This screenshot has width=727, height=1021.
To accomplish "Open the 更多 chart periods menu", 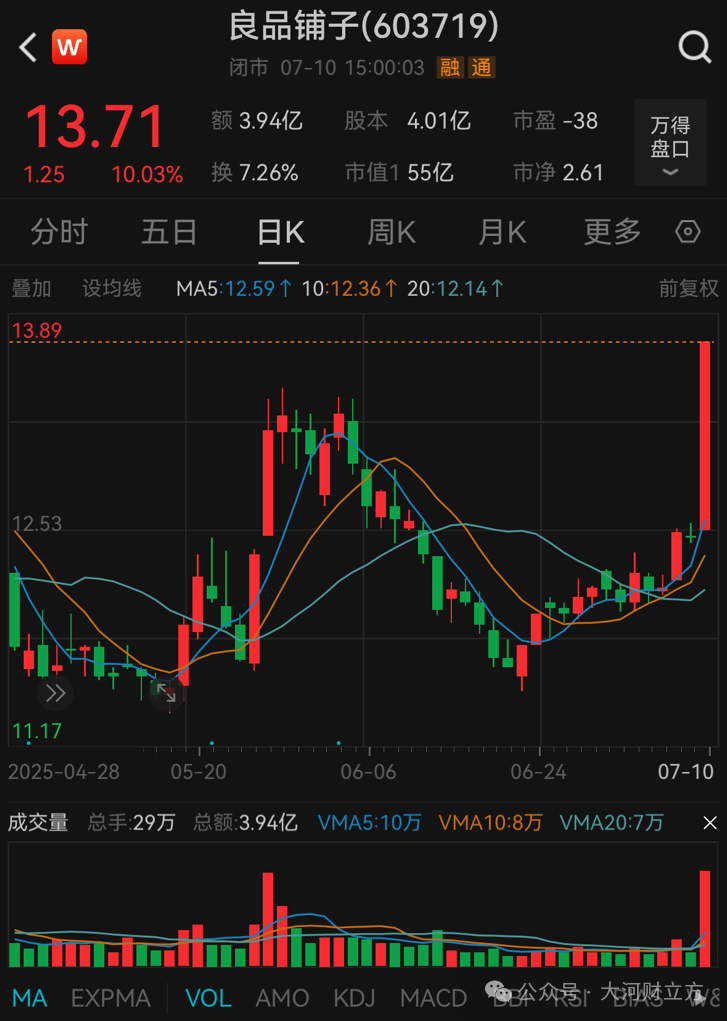I will point(612,232).
